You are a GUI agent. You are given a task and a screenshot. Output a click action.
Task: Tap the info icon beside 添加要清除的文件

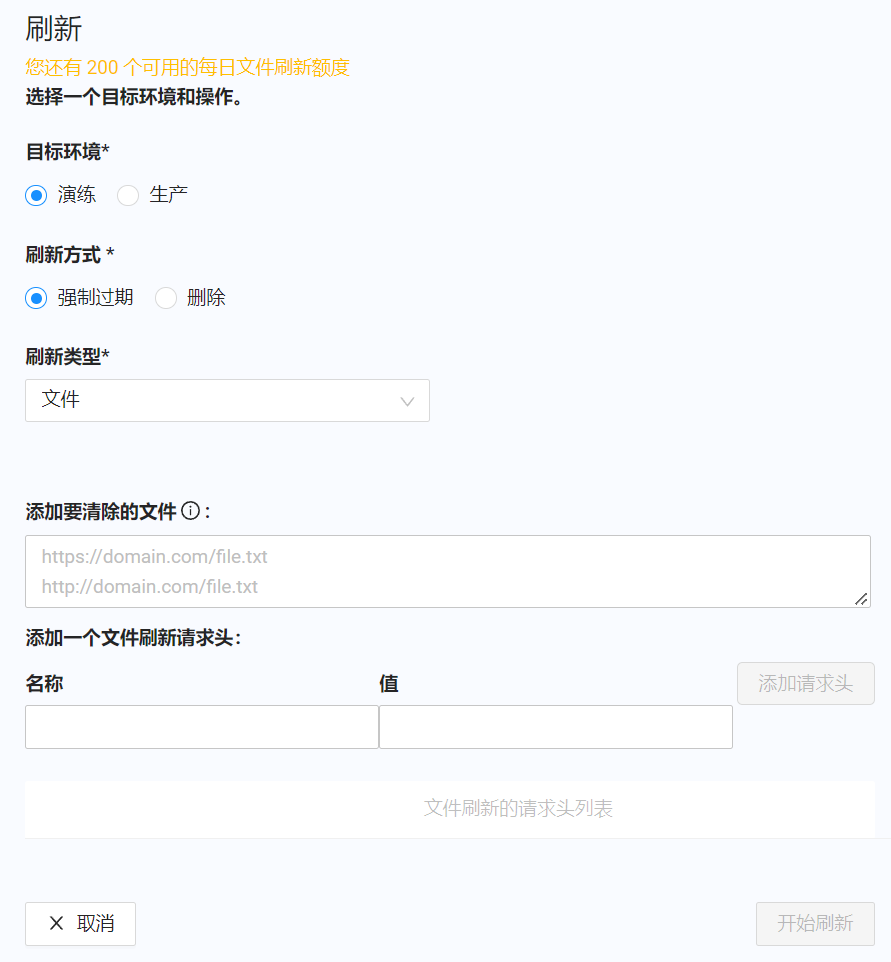pos(191,512)
